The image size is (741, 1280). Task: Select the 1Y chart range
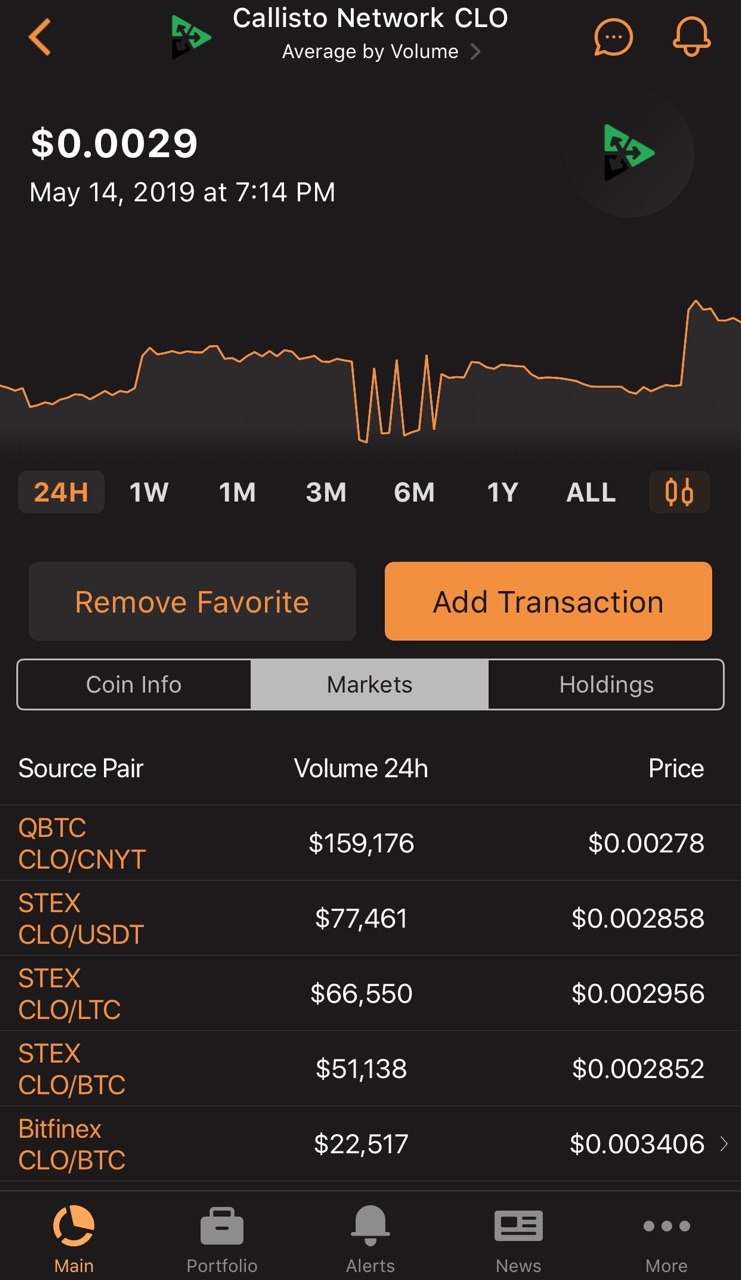point(502,492)
